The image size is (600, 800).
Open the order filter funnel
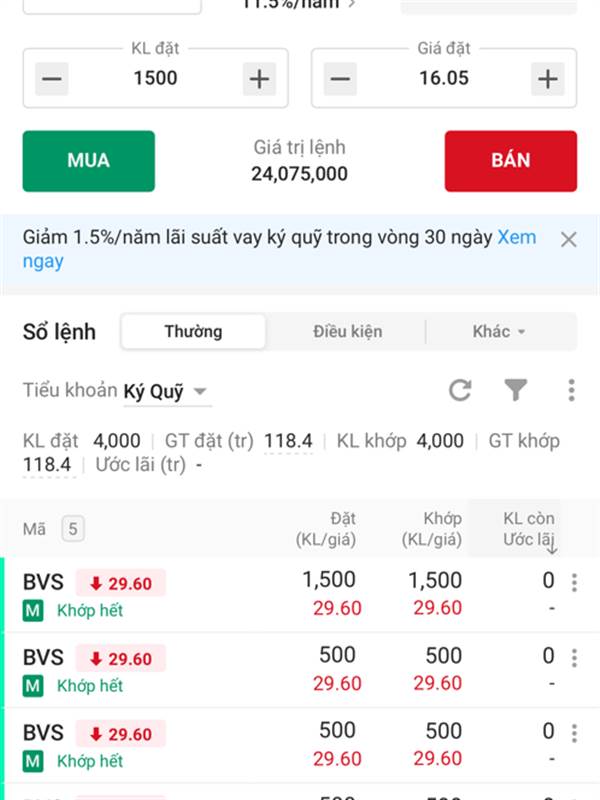pos(516,390)
